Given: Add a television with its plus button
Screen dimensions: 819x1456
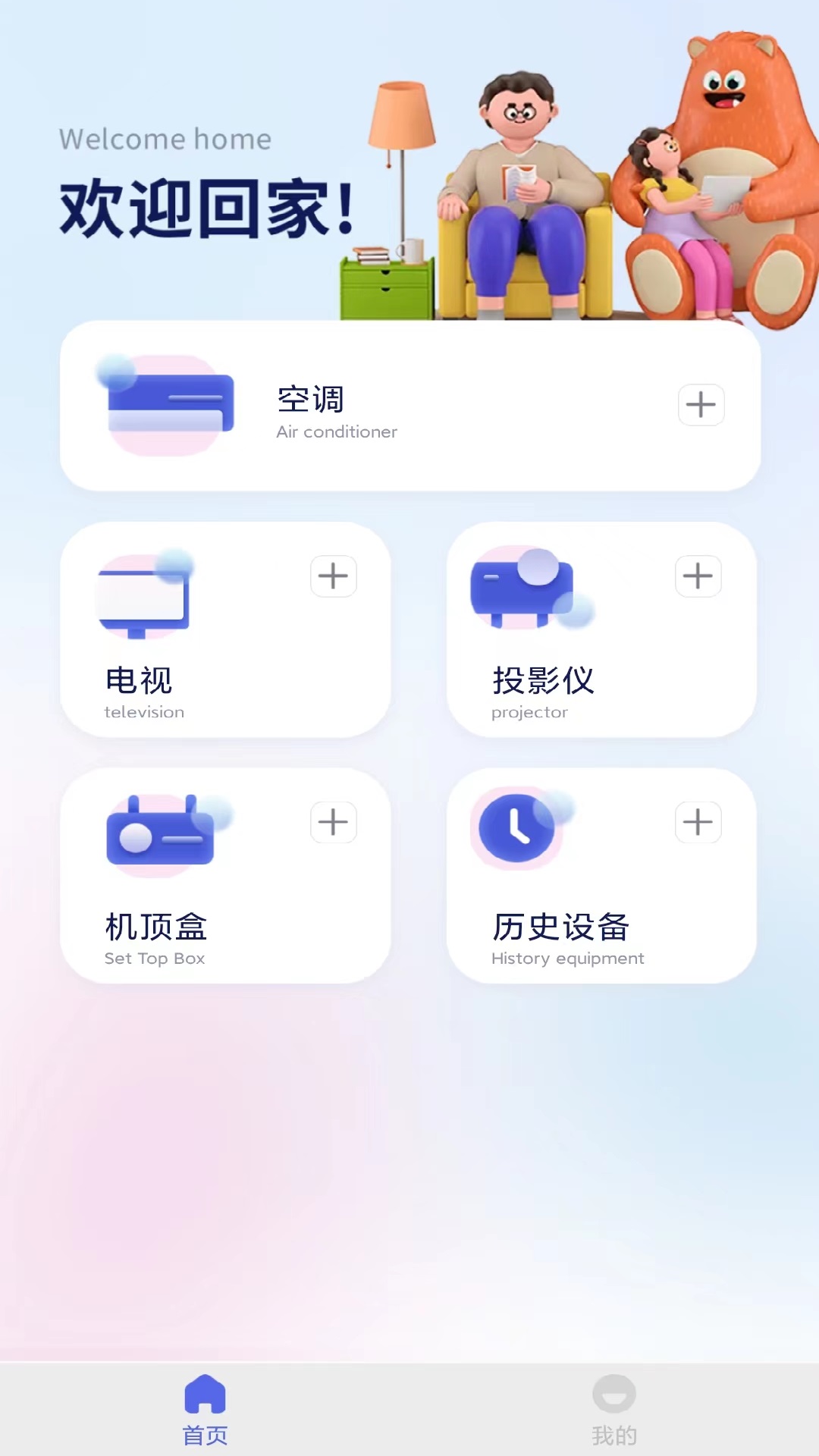Looking at the screenshot, I should [334, 576].
